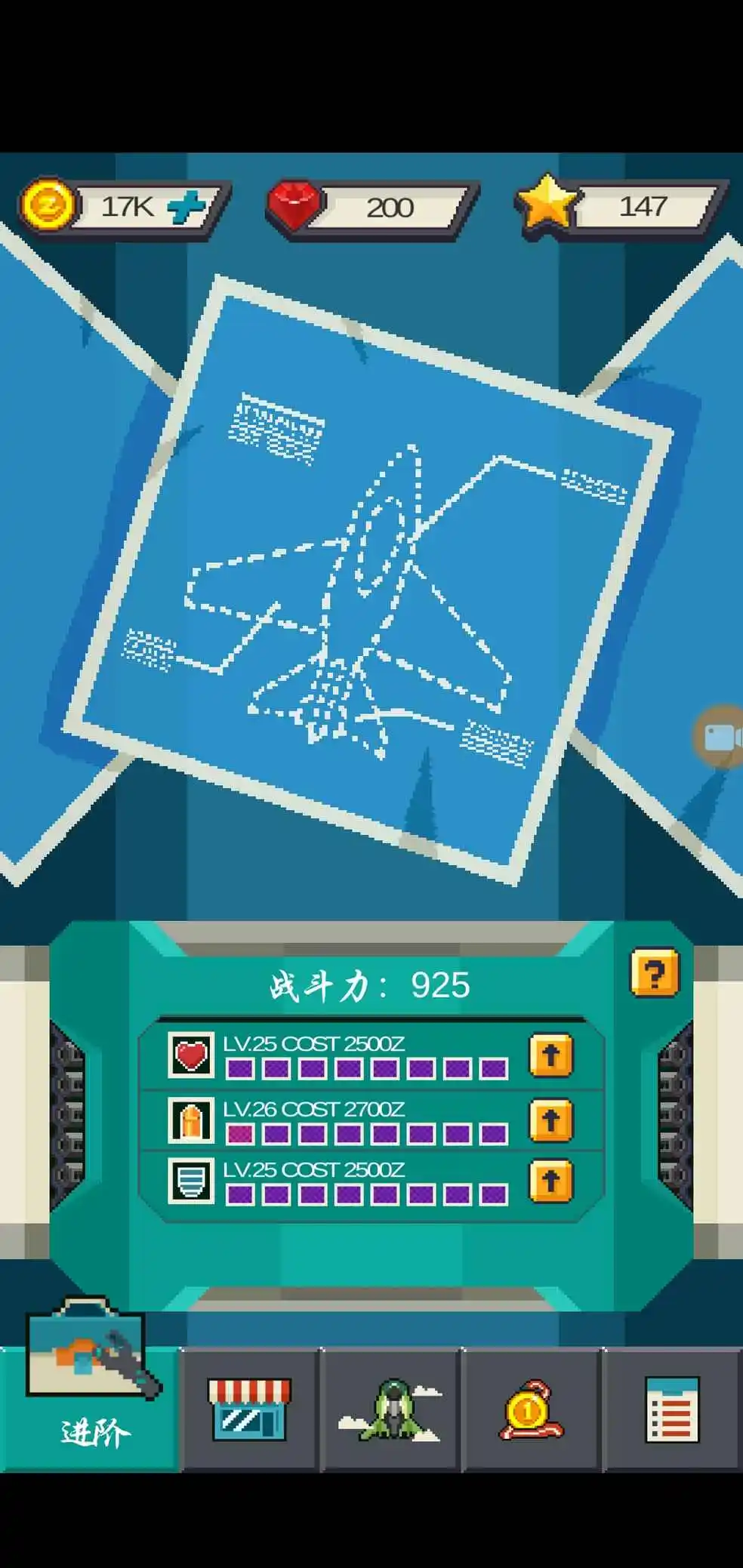The image size is (743, 1568).
Task: Open the question mark help button
Action: click(x=654, y=973)
